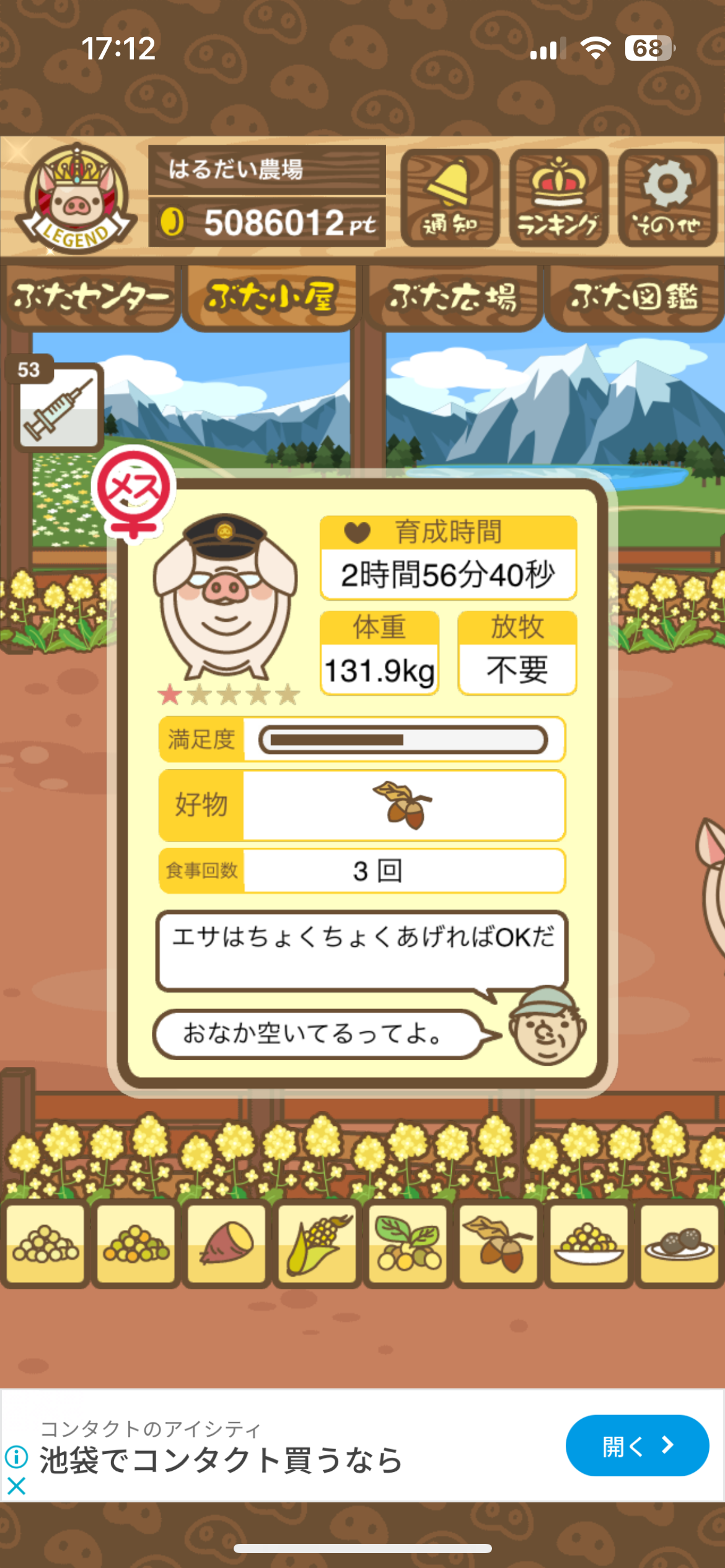
Task: Go to the ぶた広場 tab
Action: coord(453,297)
